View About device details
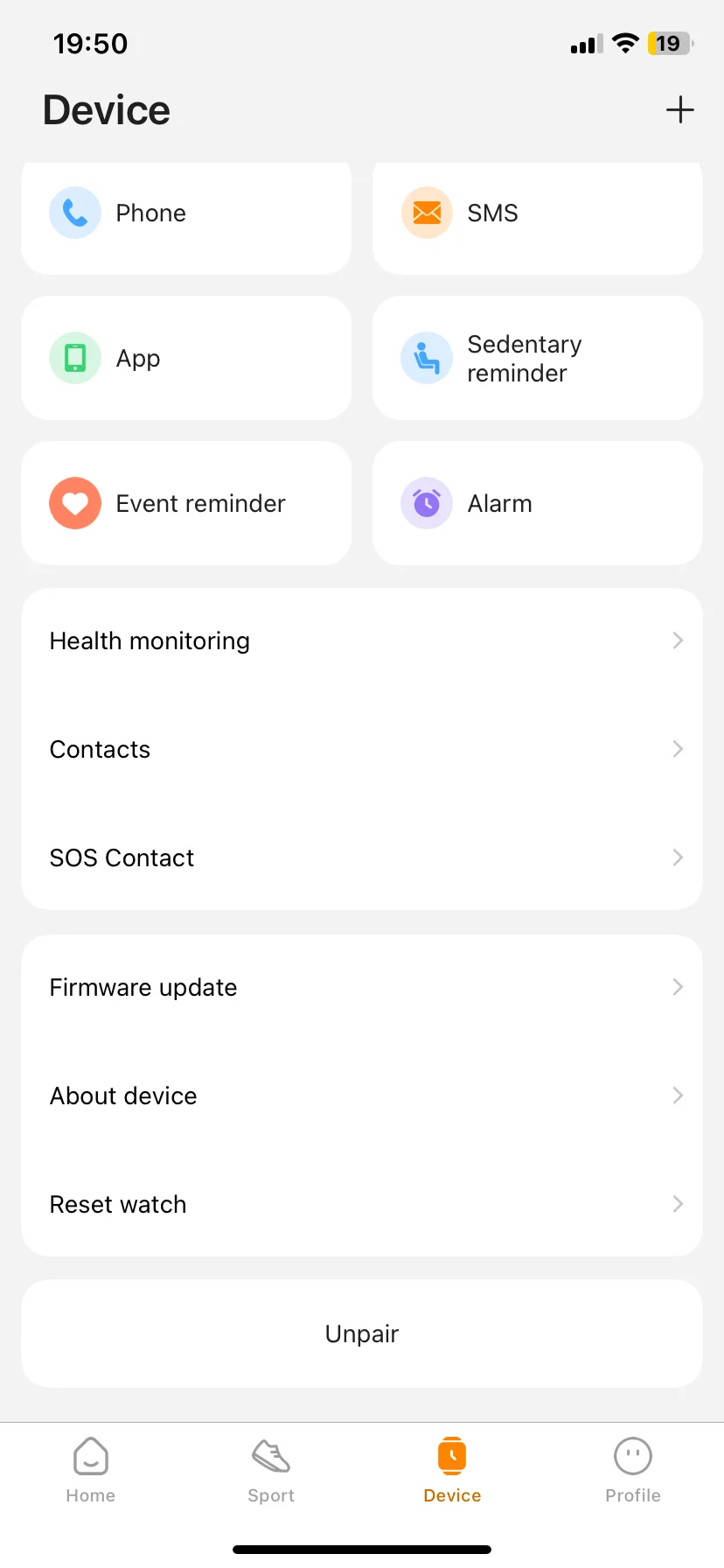The width and height of the screenshot is (724, 1568). tap(362, 1095)
